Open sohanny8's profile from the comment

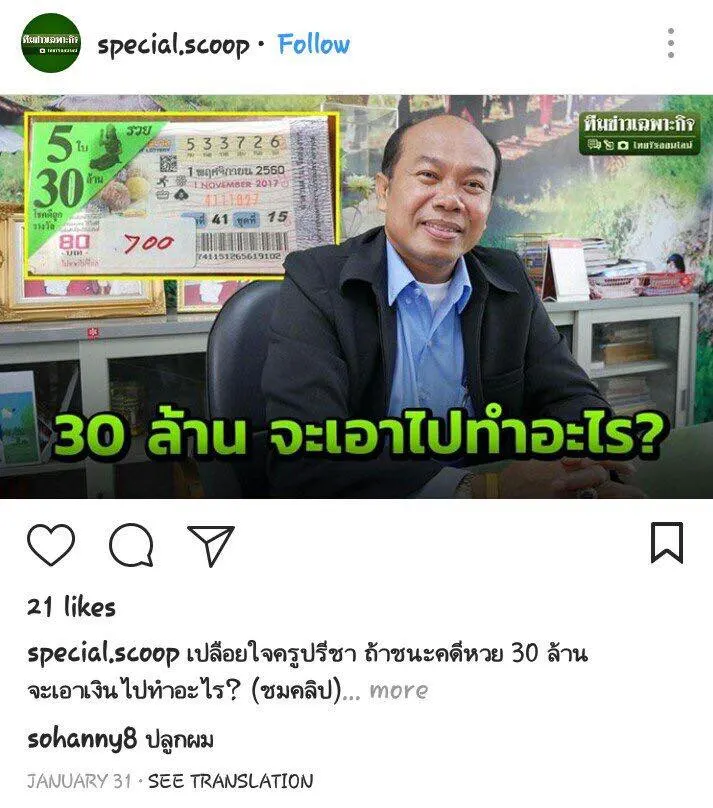pos(81,741)
